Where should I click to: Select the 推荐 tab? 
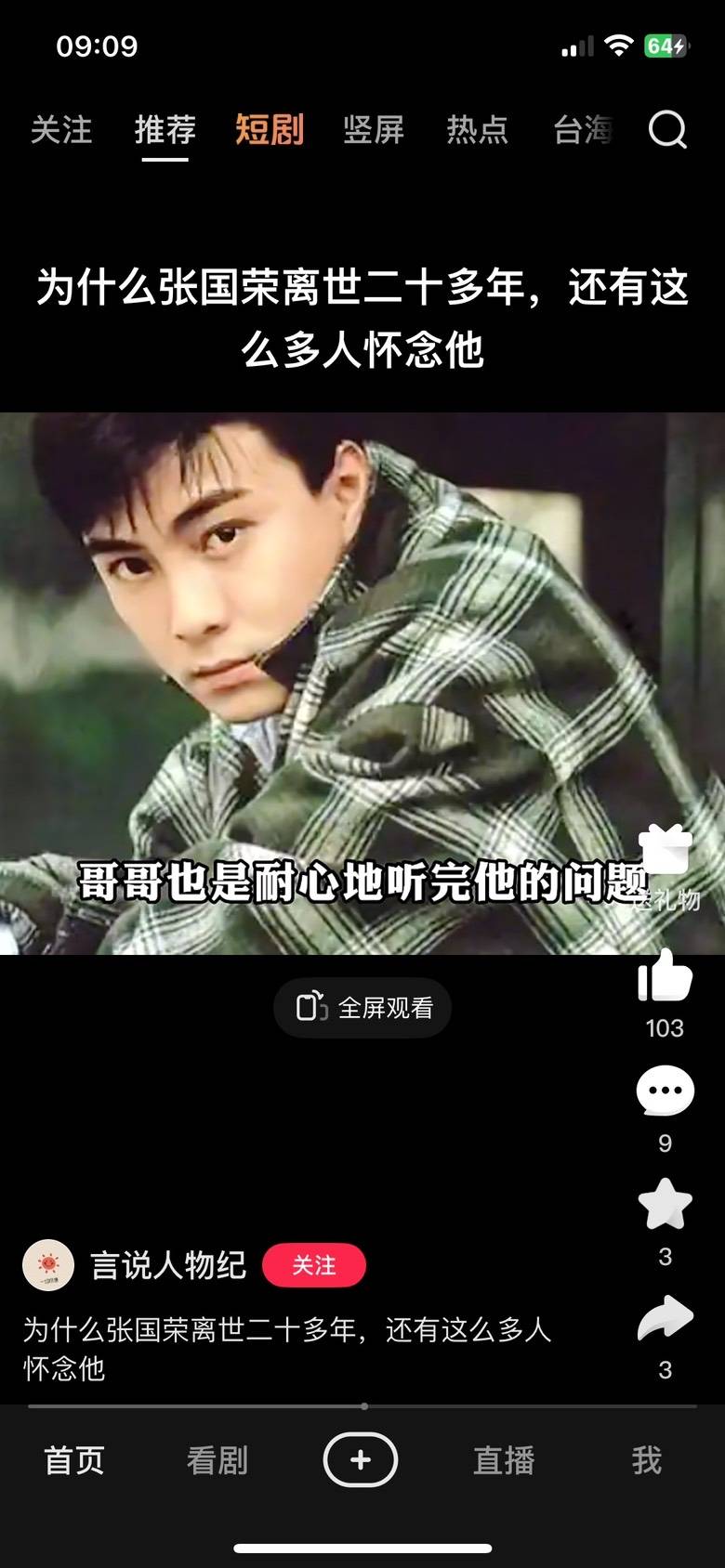click(x=165, y=129)
